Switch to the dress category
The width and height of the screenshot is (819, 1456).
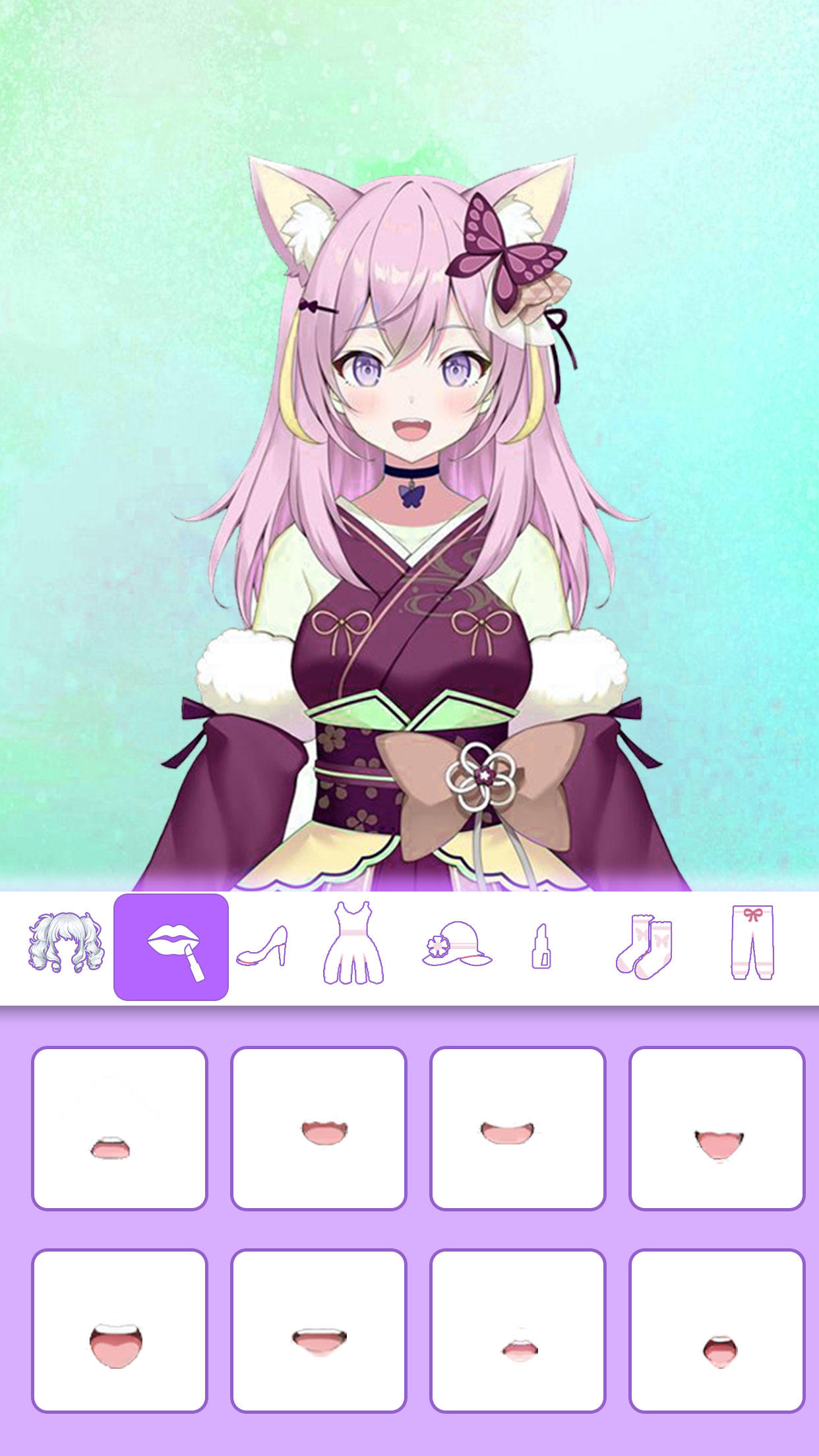click(x=353, y=944)
